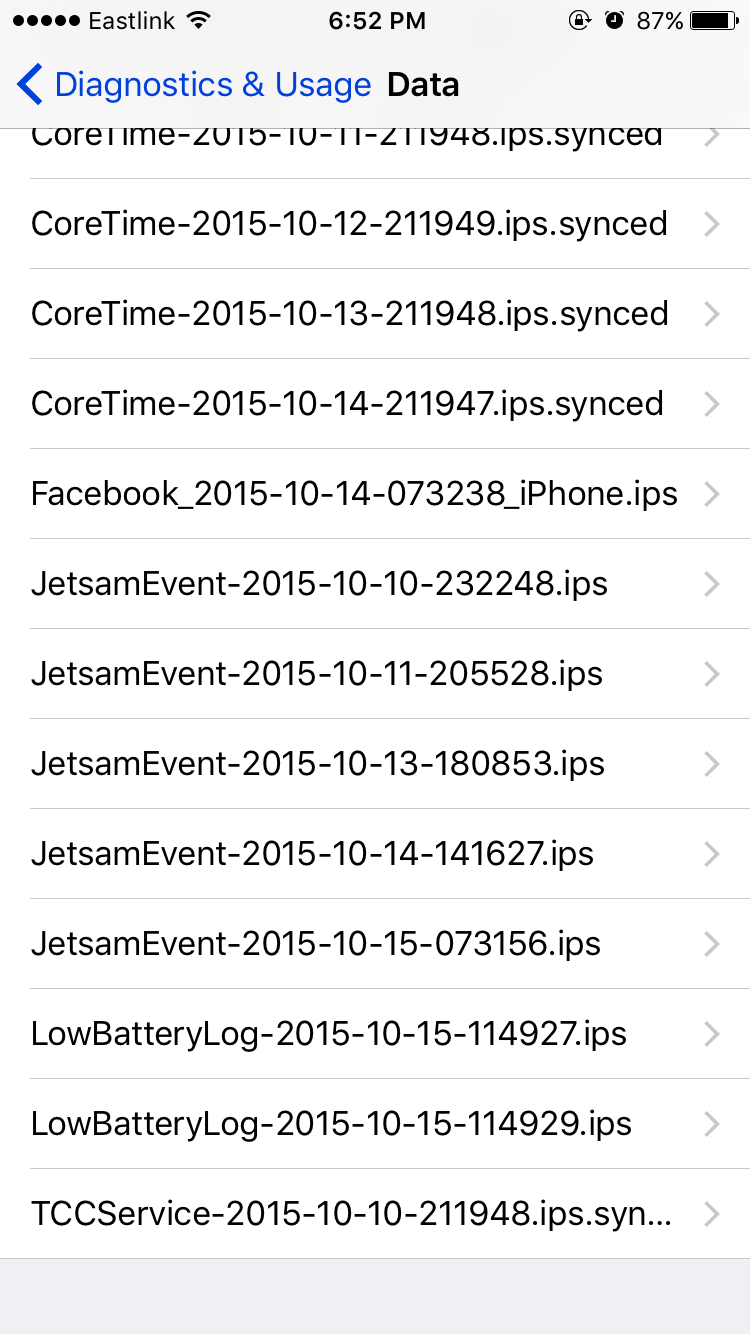Open CoreTime-2015-10-13-211948.ips.synced log
This screenshot has height=1334, width=750.
pos(375,314)
